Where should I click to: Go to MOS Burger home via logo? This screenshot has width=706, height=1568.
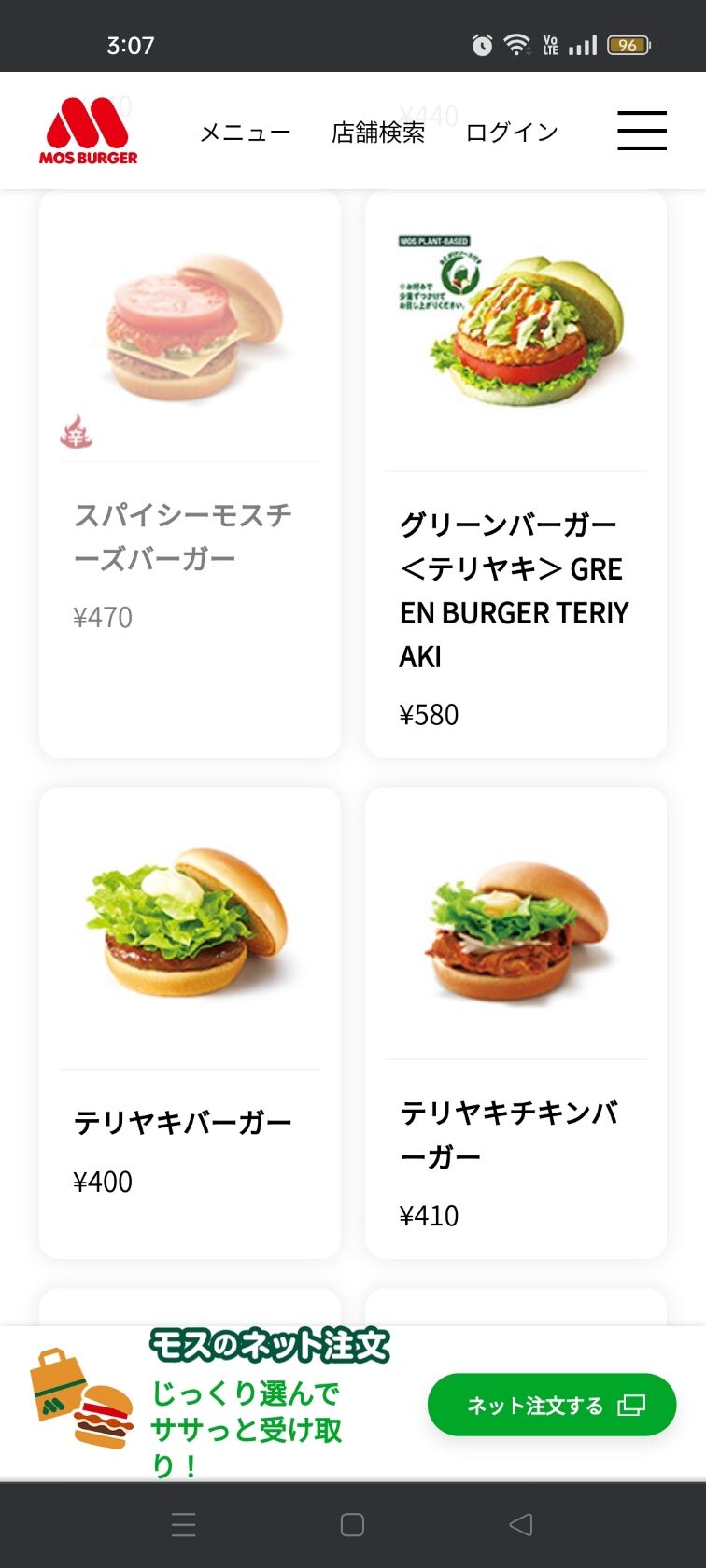click(88, 132)
